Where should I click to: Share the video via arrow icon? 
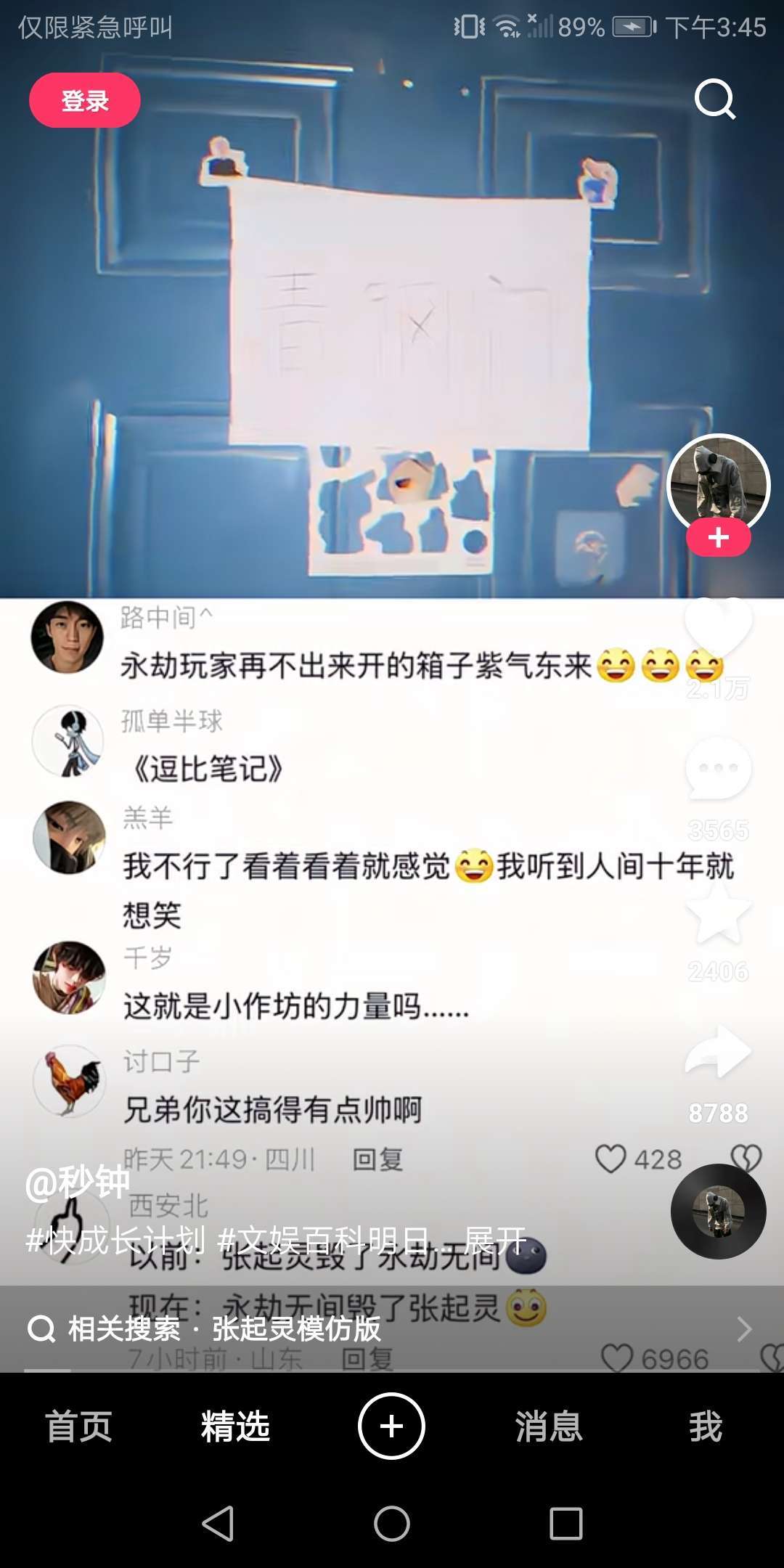(x=718, y=1053)
